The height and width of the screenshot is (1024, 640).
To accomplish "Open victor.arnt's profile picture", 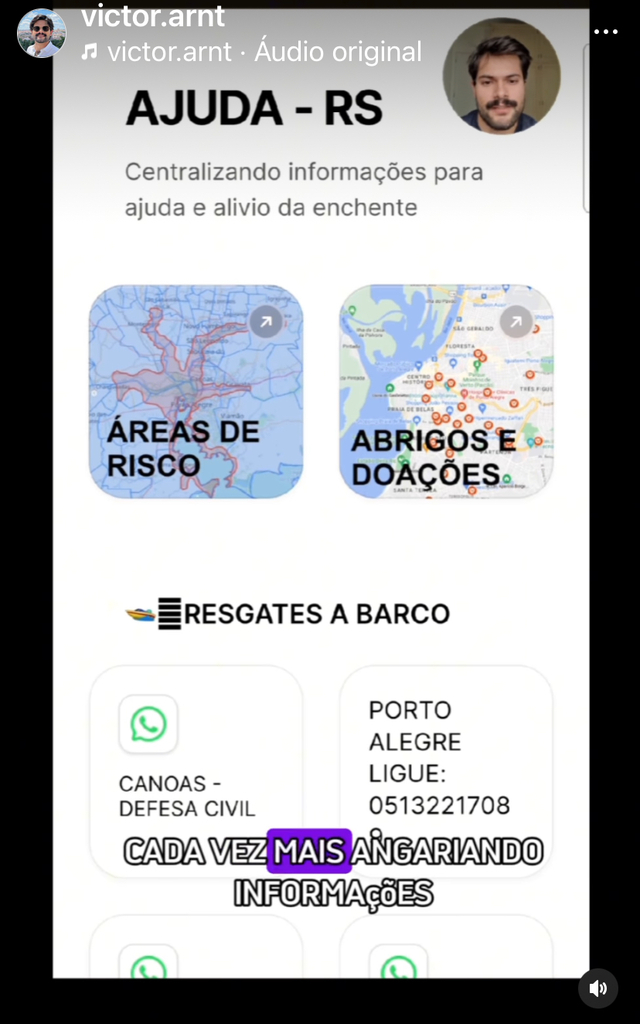I will (41, 33).
